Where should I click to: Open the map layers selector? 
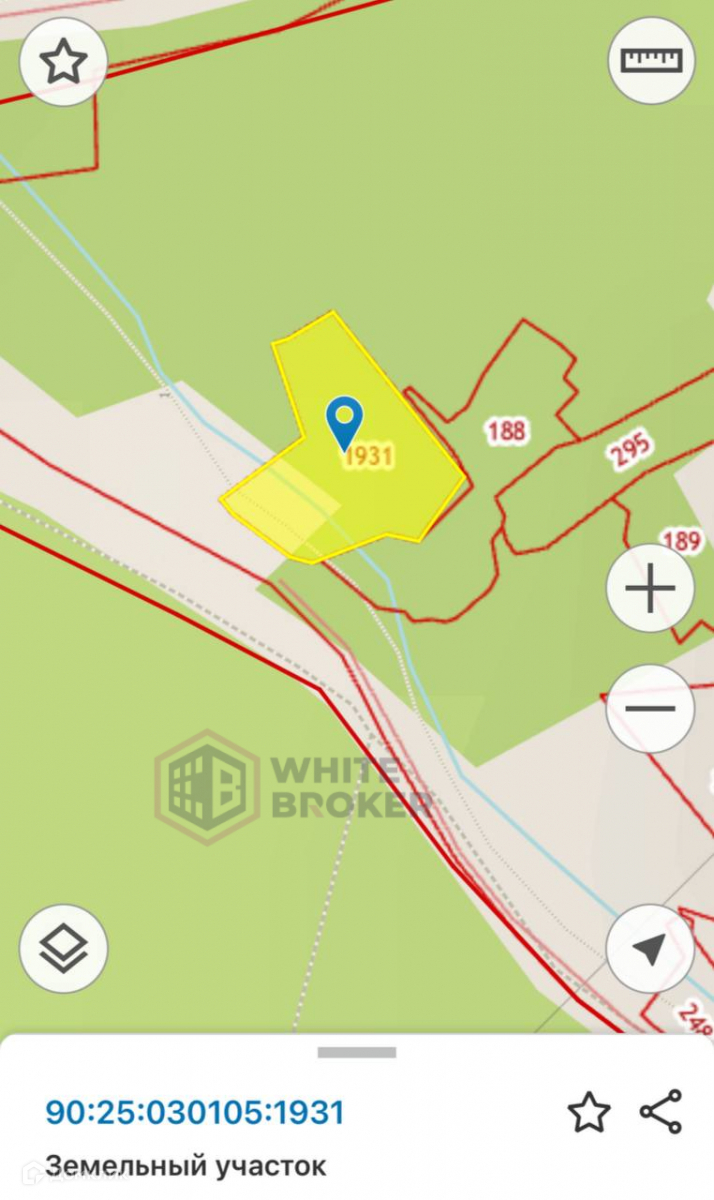coord(64,948)
